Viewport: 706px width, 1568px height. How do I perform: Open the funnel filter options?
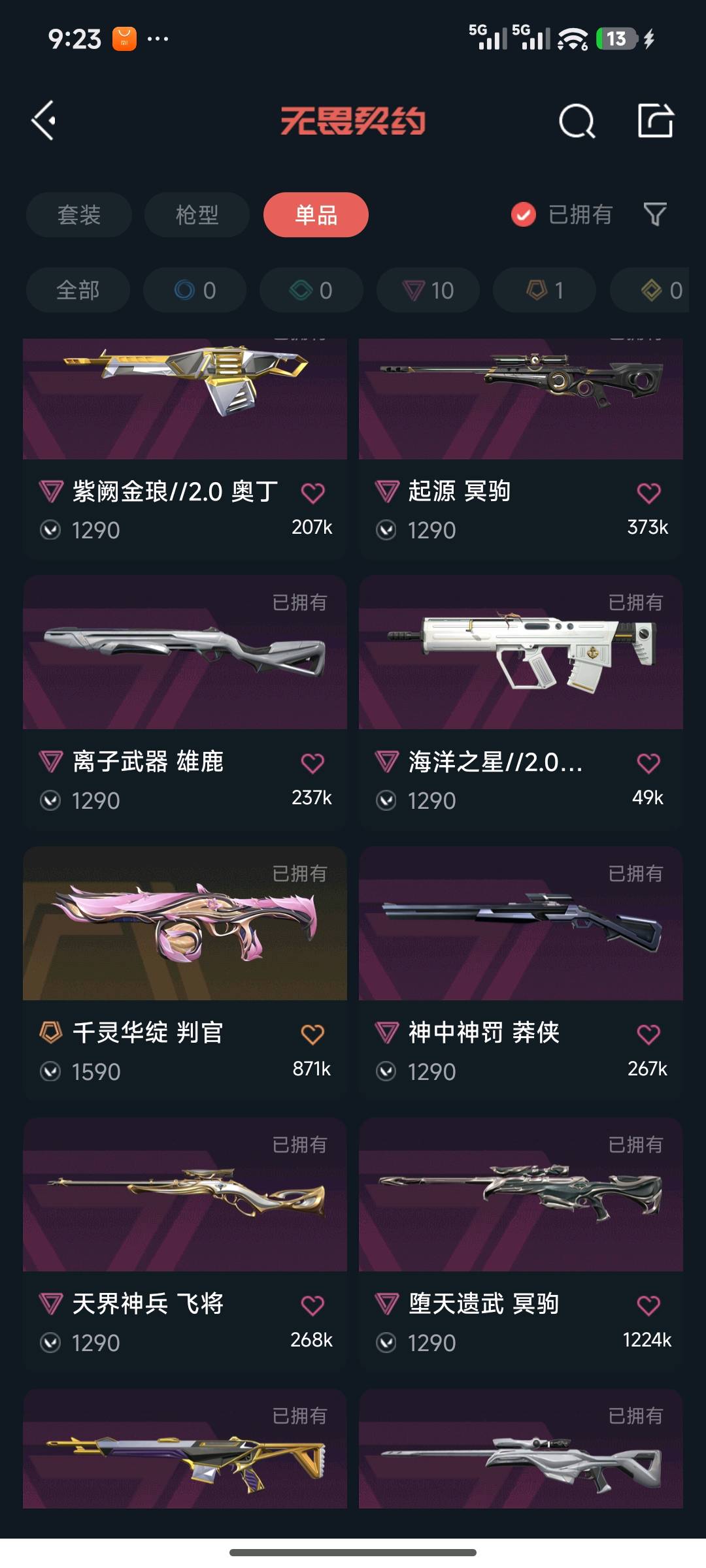[x=654, y=214]
